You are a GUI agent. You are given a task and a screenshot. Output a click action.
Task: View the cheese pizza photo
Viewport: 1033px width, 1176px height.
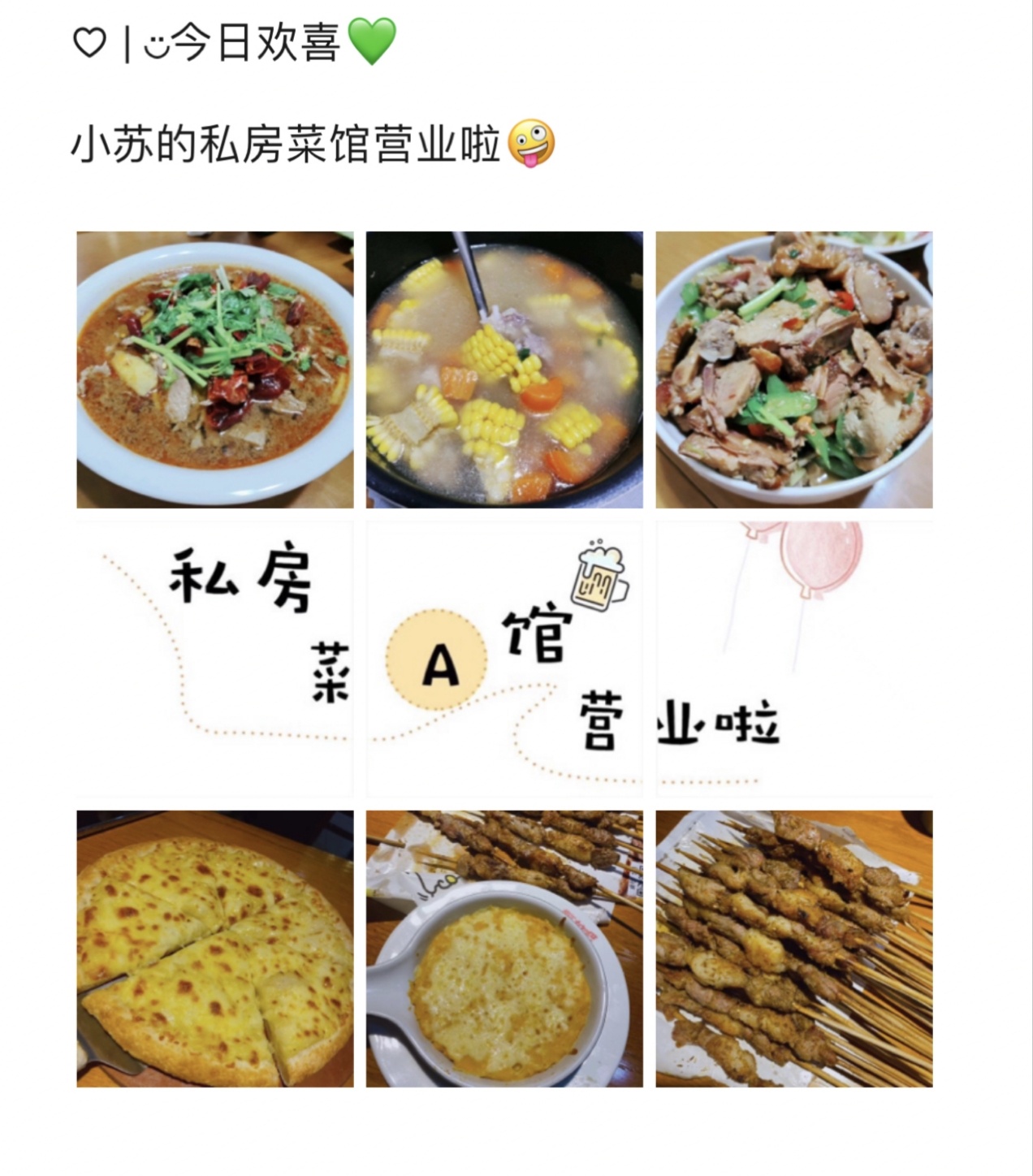coord(215,949)
